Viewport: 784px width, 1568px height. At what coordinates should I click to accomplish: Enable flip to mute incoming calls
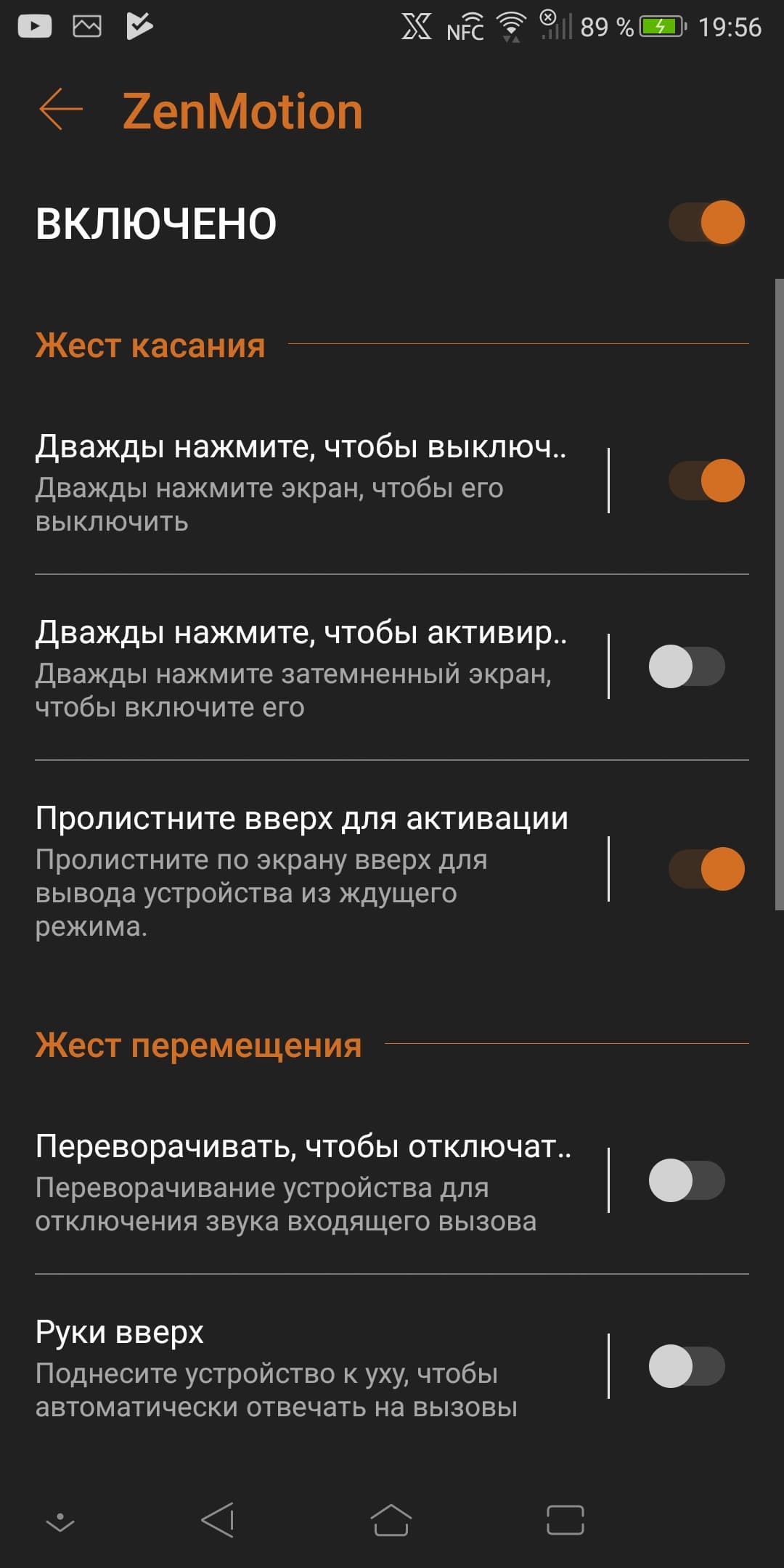[687, 1180]
